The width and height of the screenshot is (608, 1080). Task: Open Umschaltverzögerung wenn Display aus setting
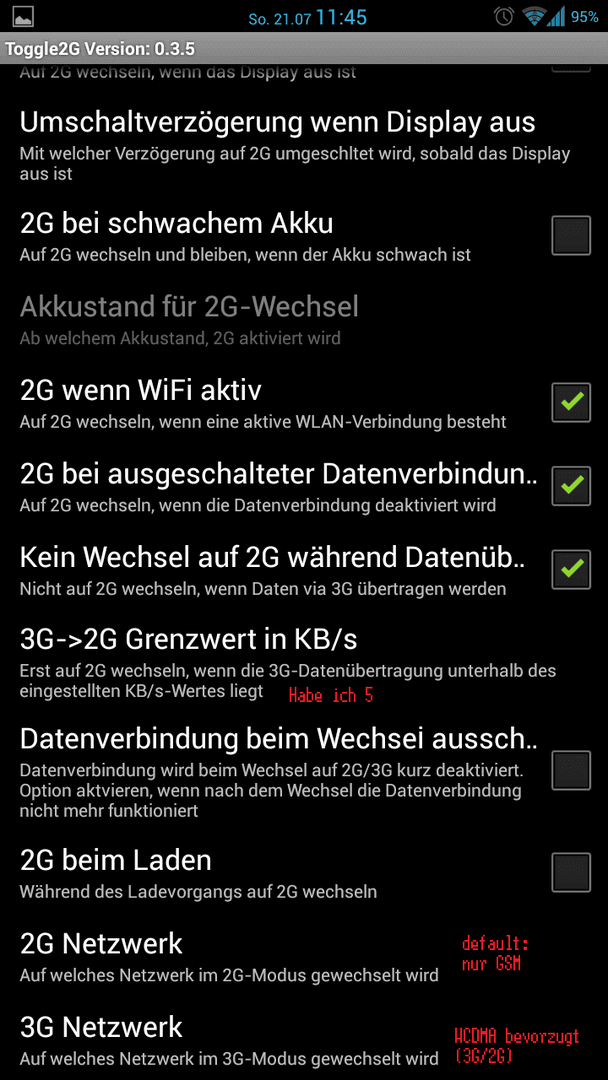pyautogui.click(x=304, y=145)
